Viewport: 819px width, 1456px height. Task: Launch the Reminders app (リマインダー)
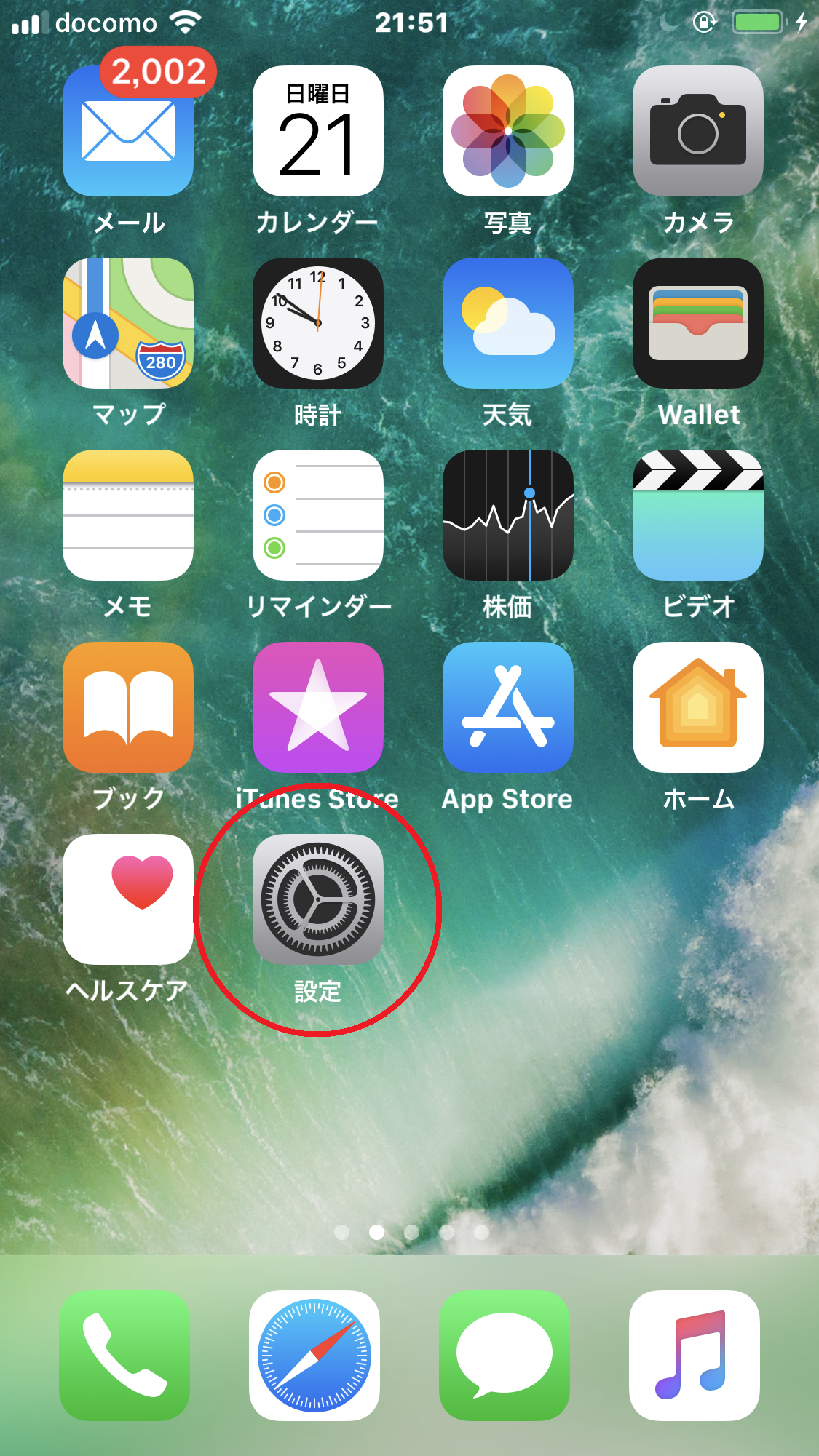318,515
